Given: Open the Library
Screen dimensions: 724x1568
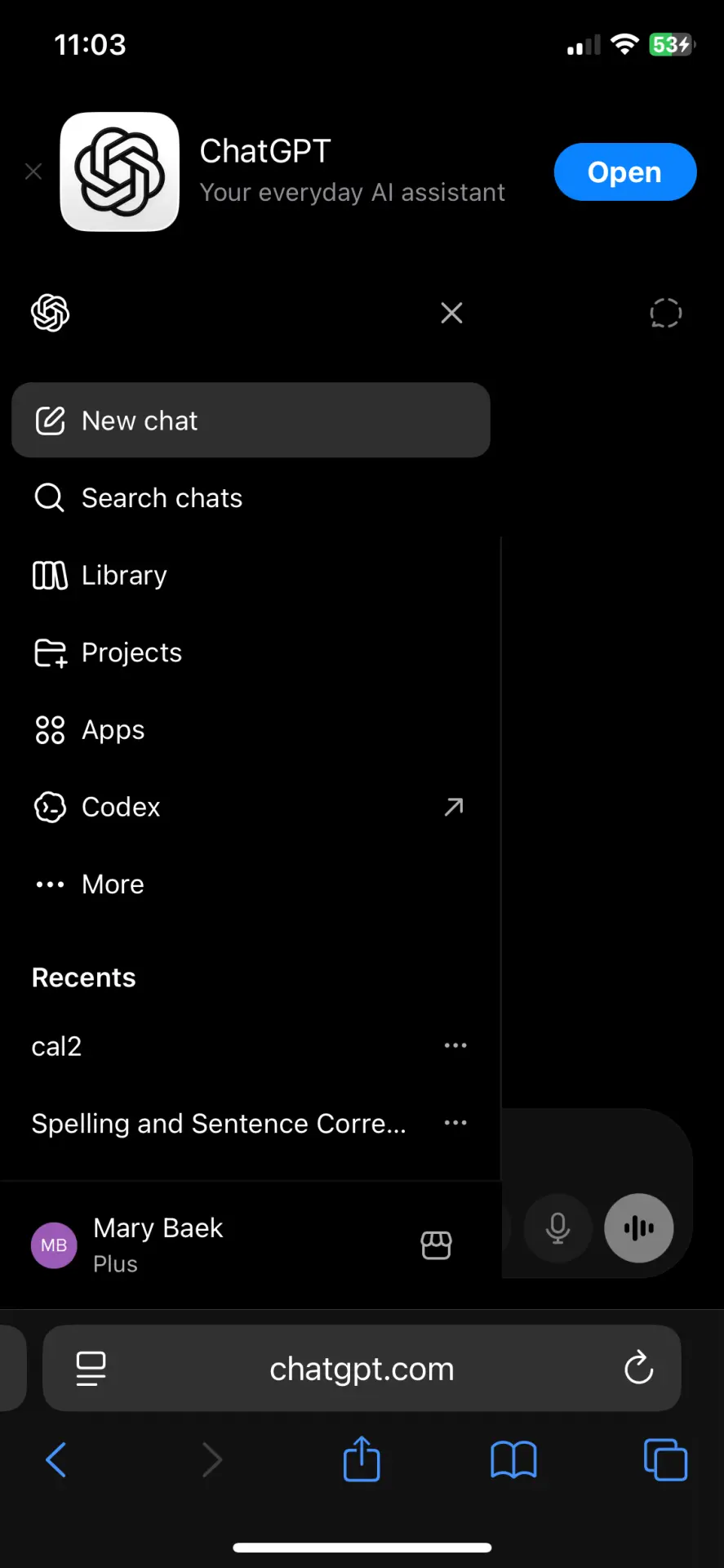Looking at the screenshot, I should click(x=251, y=576).
